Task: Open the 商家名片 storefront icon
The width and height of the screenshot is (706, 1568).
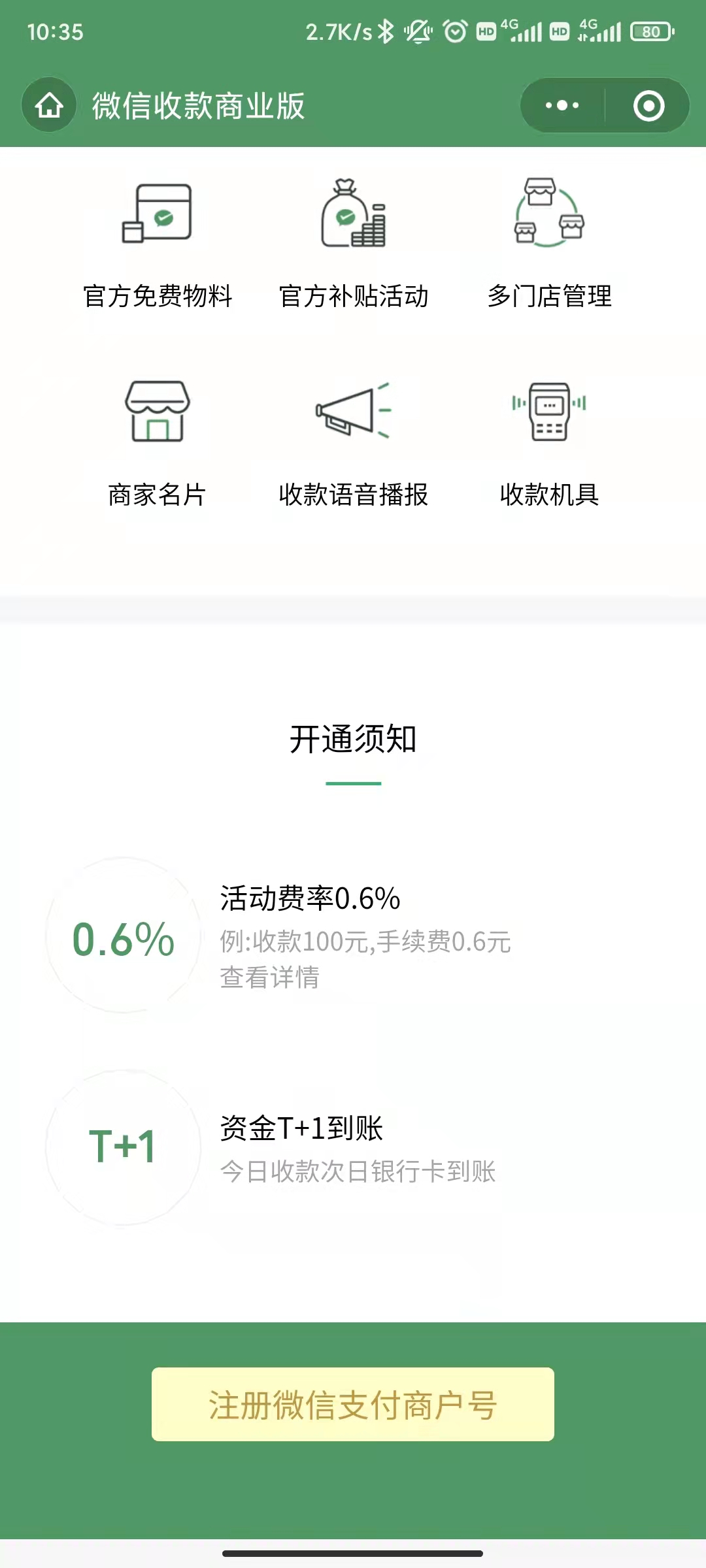Action: [157, 412]
